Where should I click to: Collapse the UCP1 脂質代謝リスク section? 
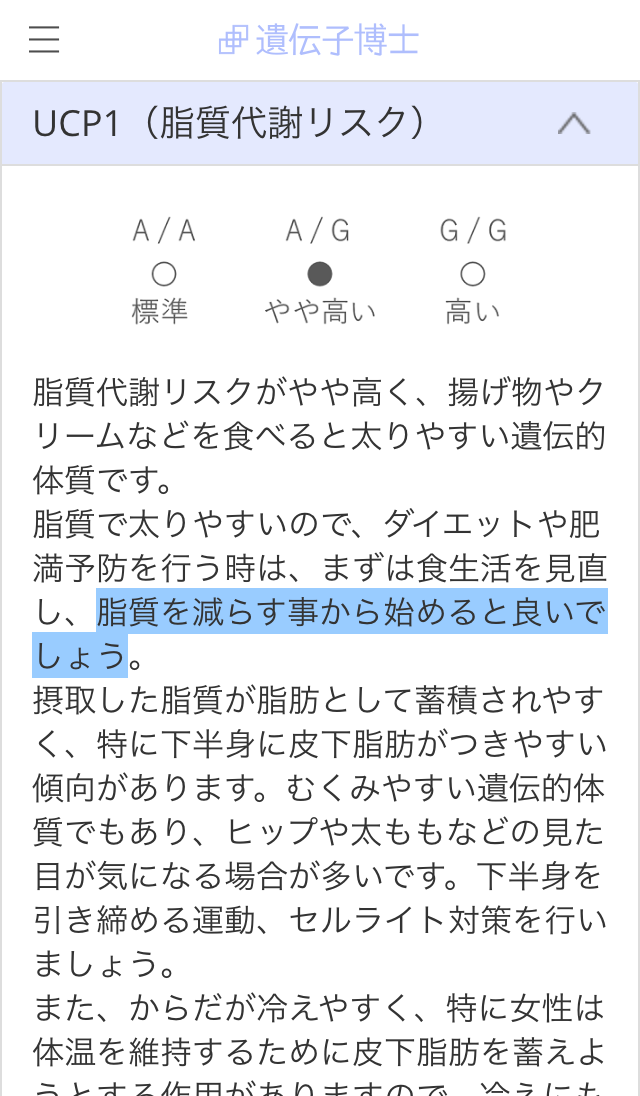tap(574, 123)
